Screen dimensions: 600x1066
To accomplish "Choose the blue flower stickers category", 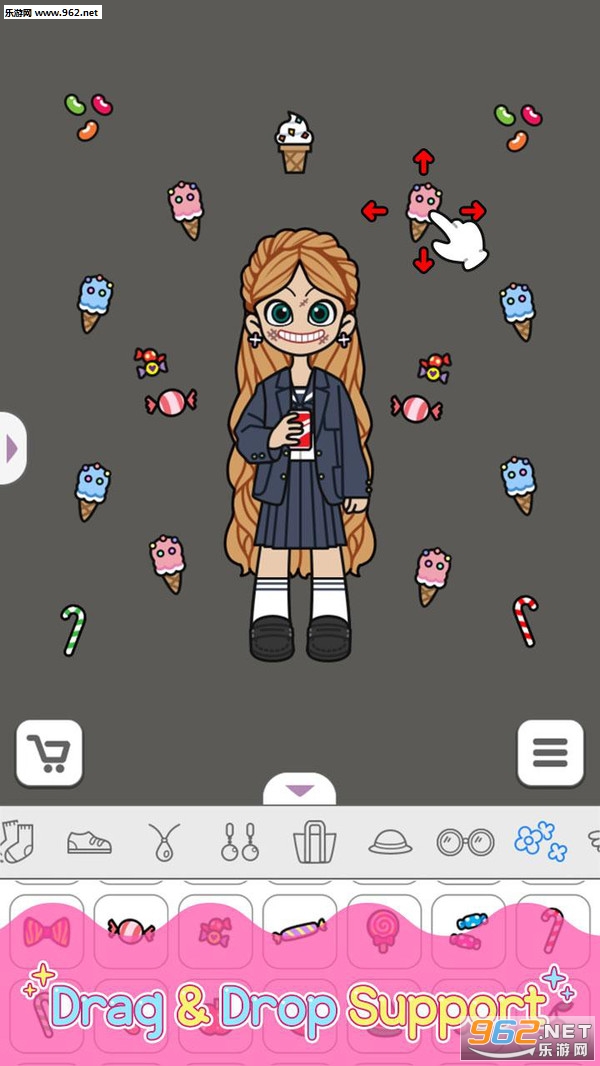I will (x=540, y=842).
